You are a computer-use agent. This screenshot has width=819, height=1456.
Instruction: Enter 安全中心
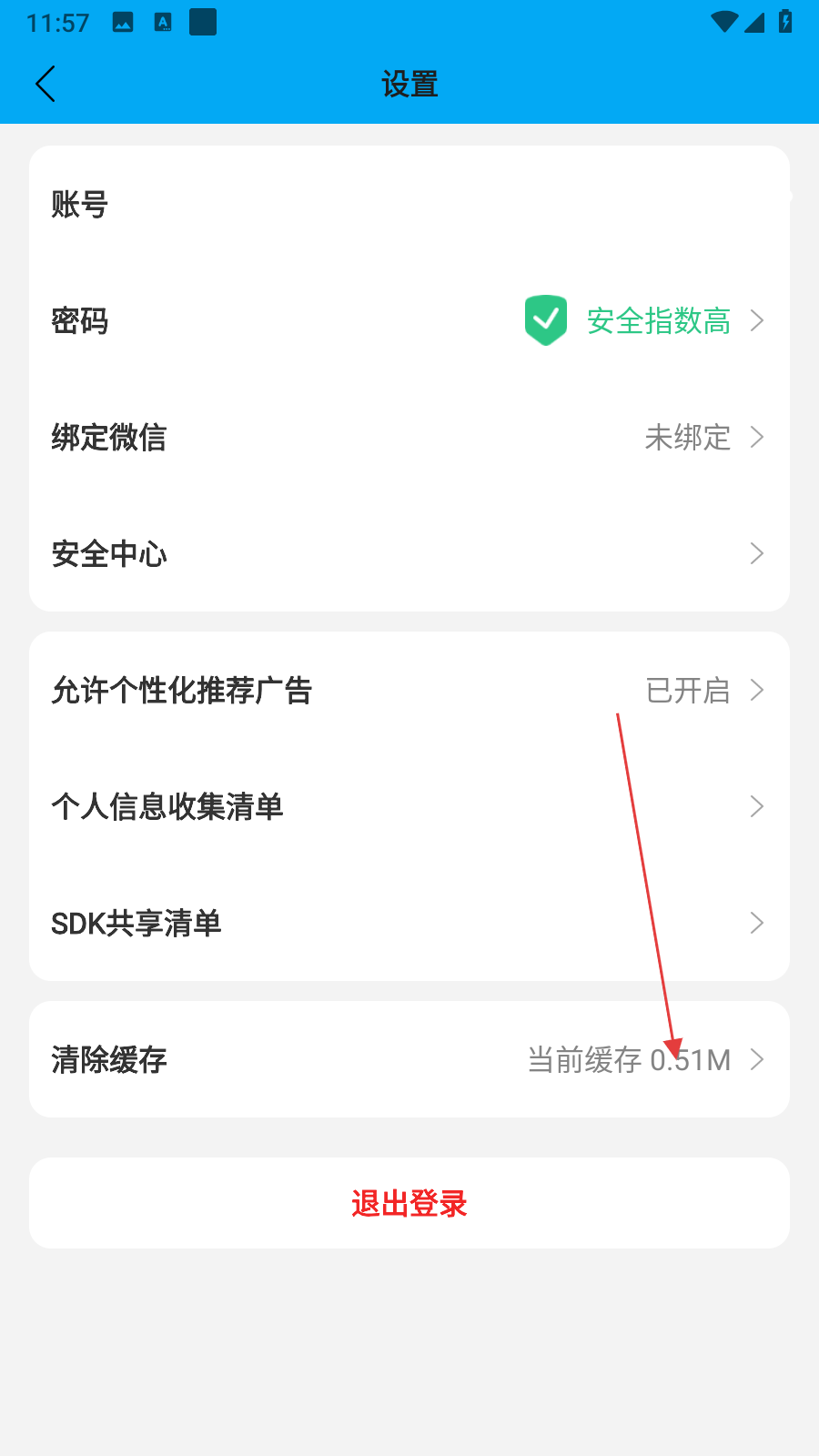click(409, 554)
